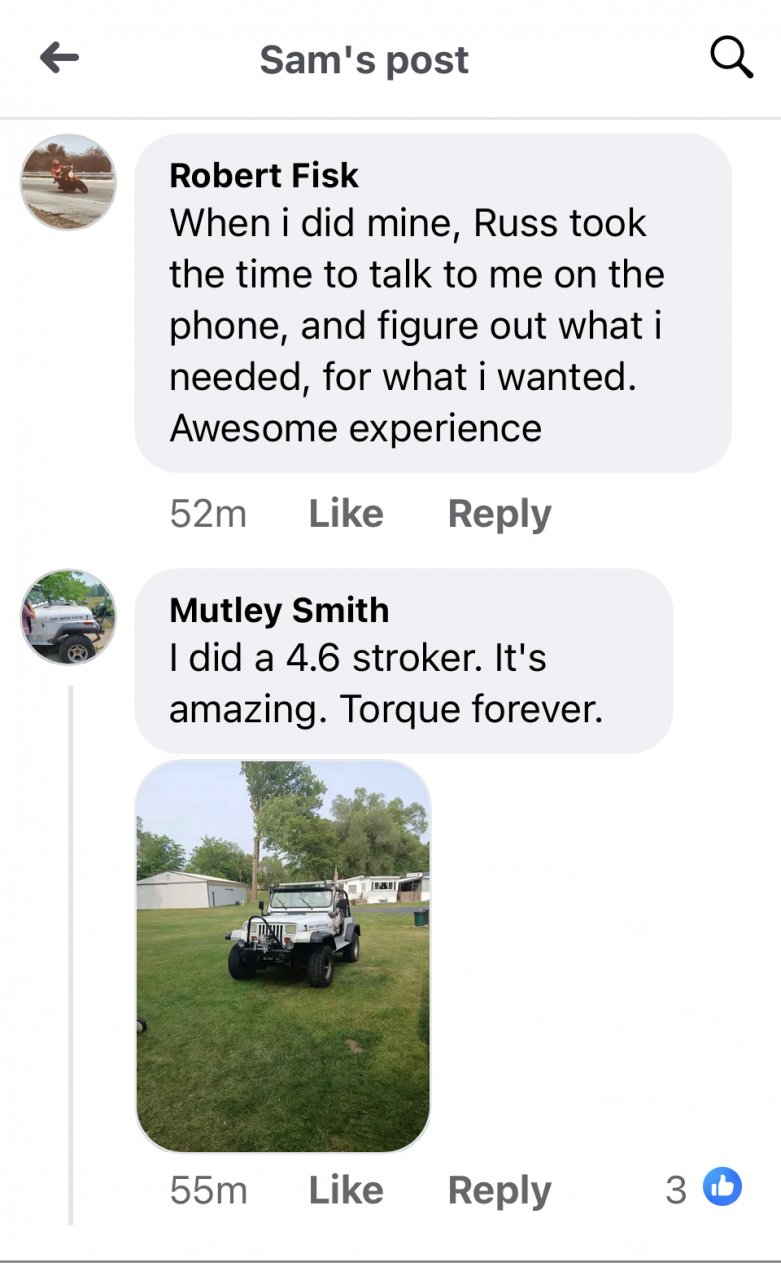
Task: Reply to Mutley Smith's comment
Action: pos(499,1190)
